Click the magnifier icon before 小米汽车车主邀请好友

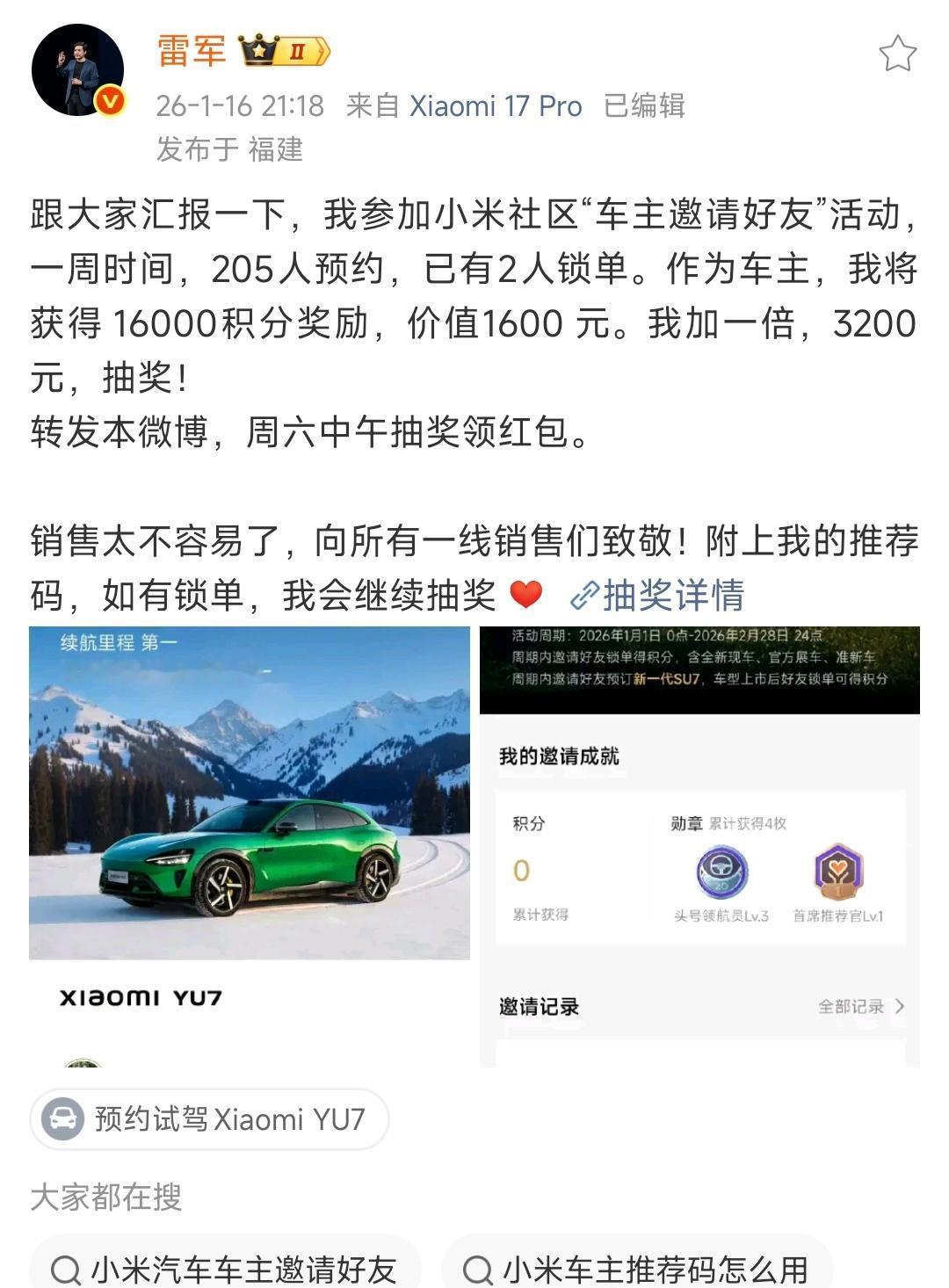coord(65,1267)
